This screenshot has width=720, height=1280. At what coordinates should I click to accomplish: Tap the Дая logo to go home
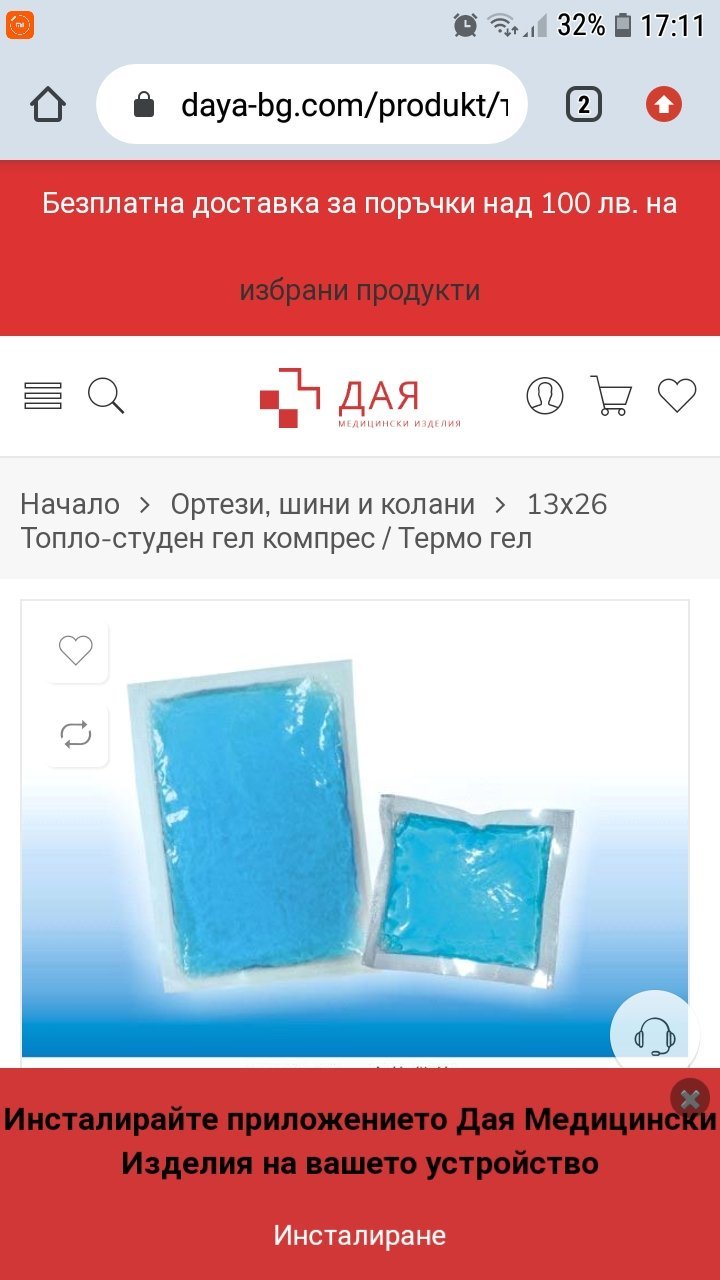pyautogui.click(x=360, y=398)
